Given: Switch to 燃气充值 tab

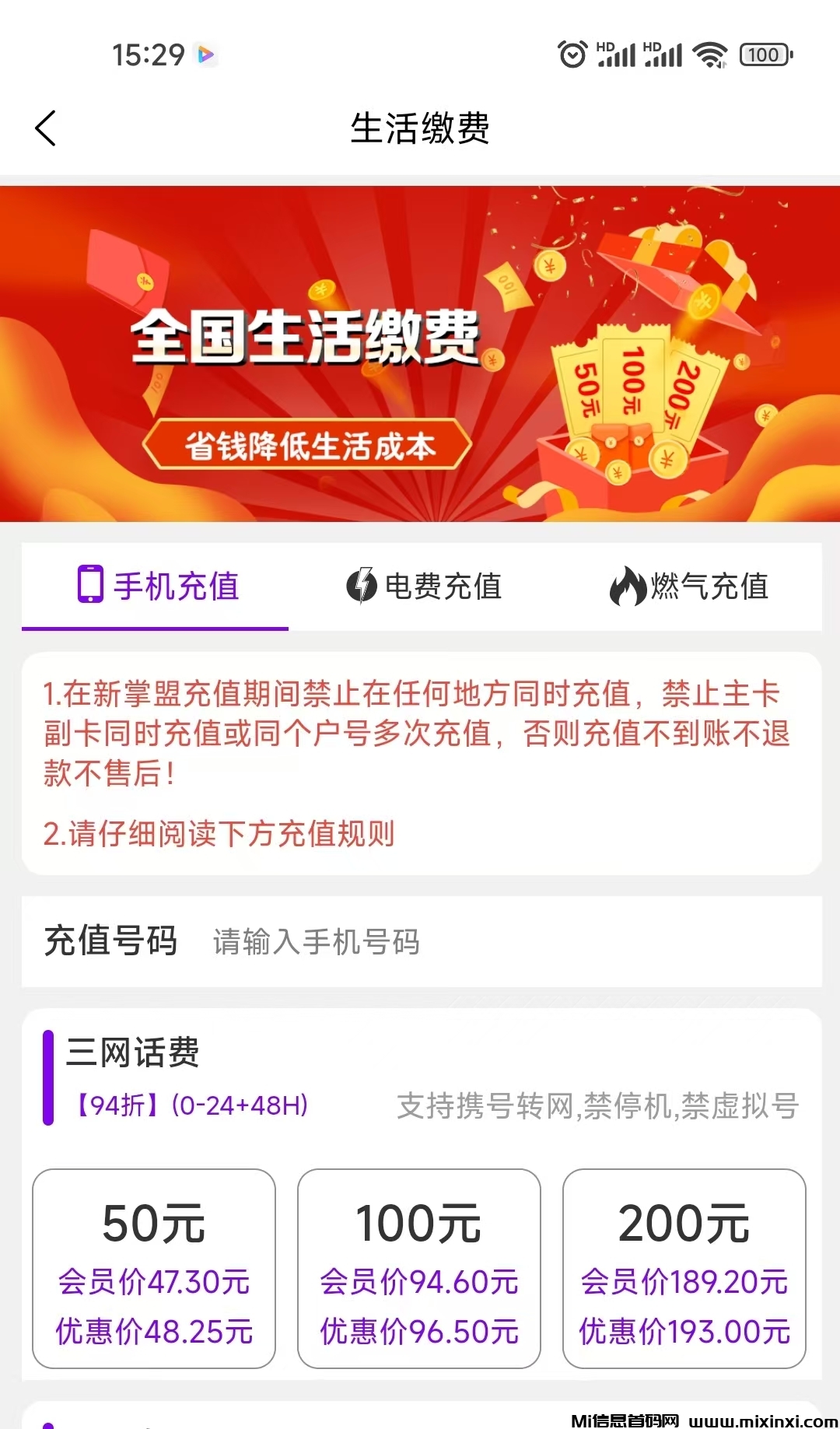Looking at the screenshot, I should [689, 587].
